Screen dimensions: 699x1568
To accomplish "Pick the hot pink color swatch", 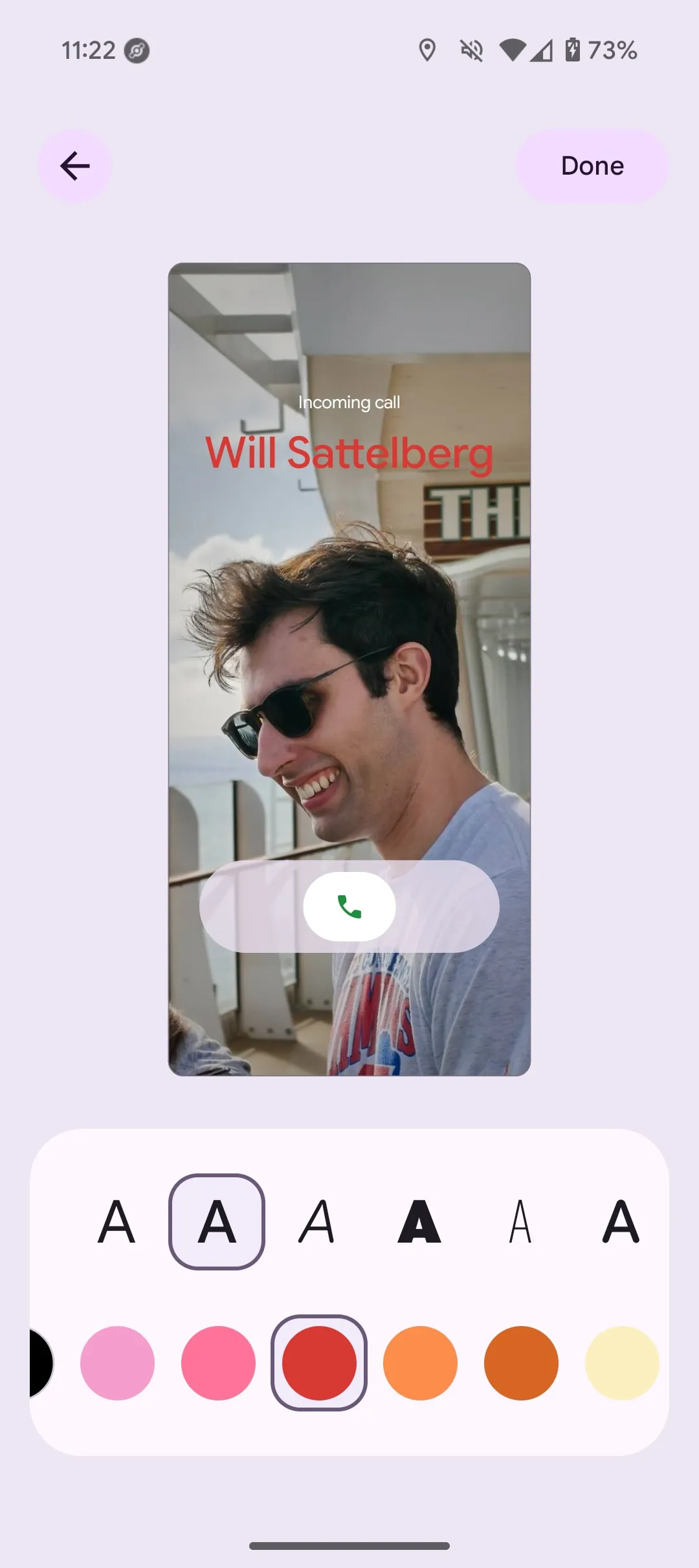I will point(218,1363).
